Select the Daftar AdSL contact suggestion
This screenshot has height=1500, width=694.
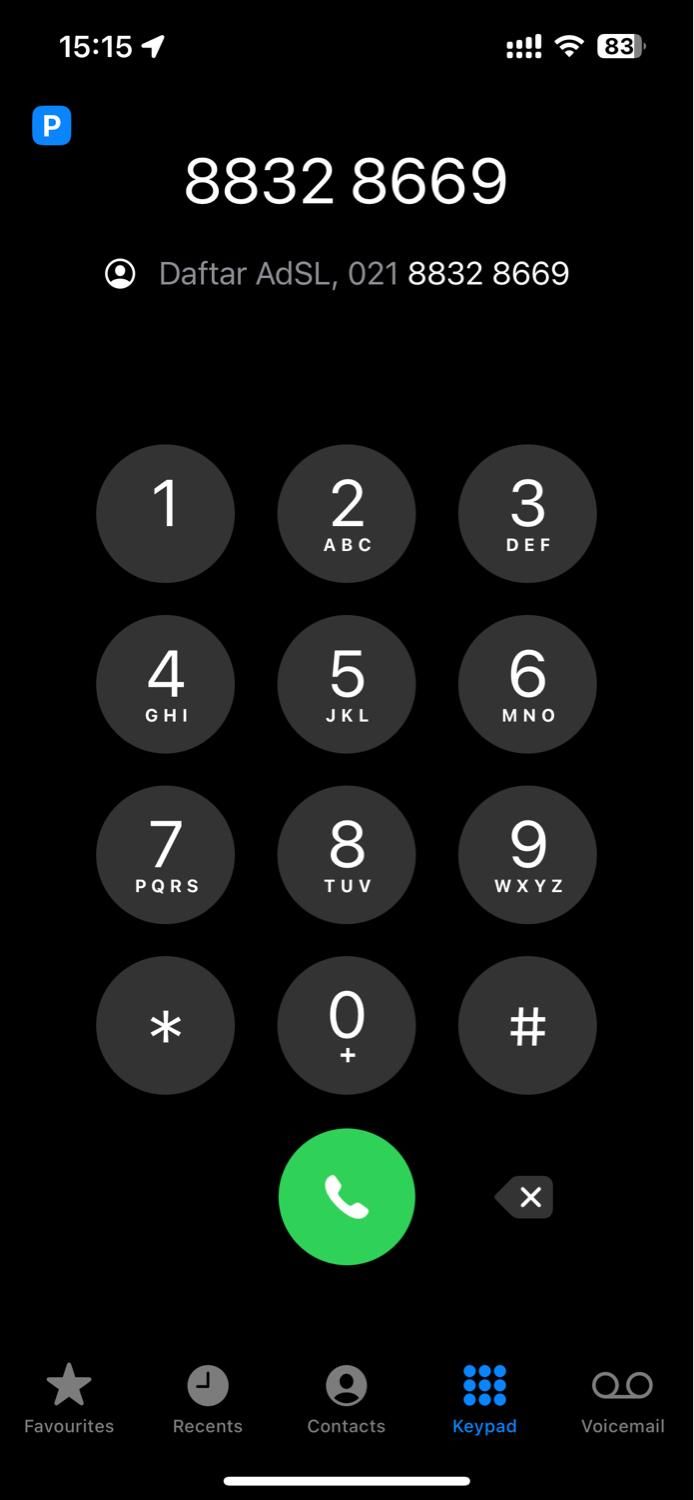point(337,274)
